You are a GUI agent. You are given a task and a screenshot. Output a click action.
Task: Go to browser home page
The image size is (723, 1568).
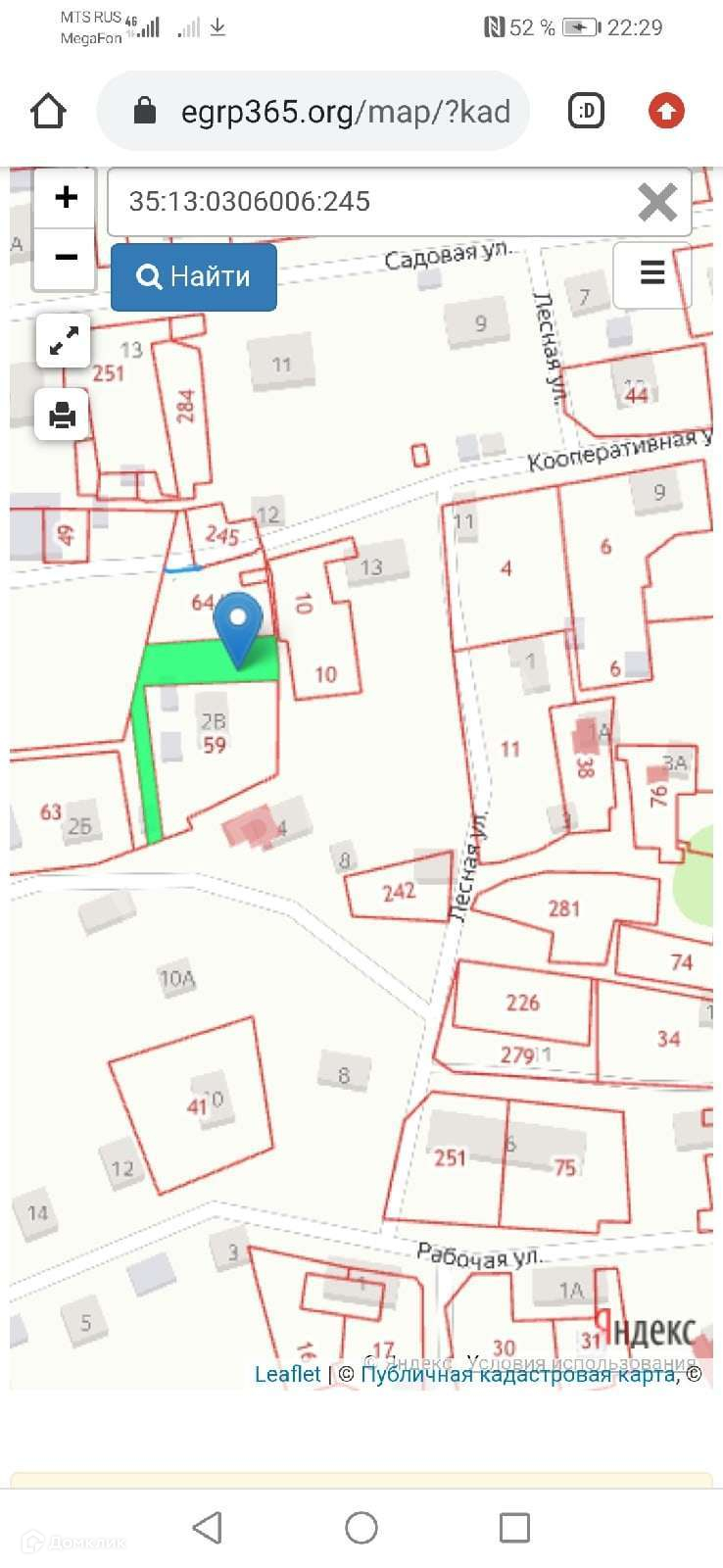point(48,111)
